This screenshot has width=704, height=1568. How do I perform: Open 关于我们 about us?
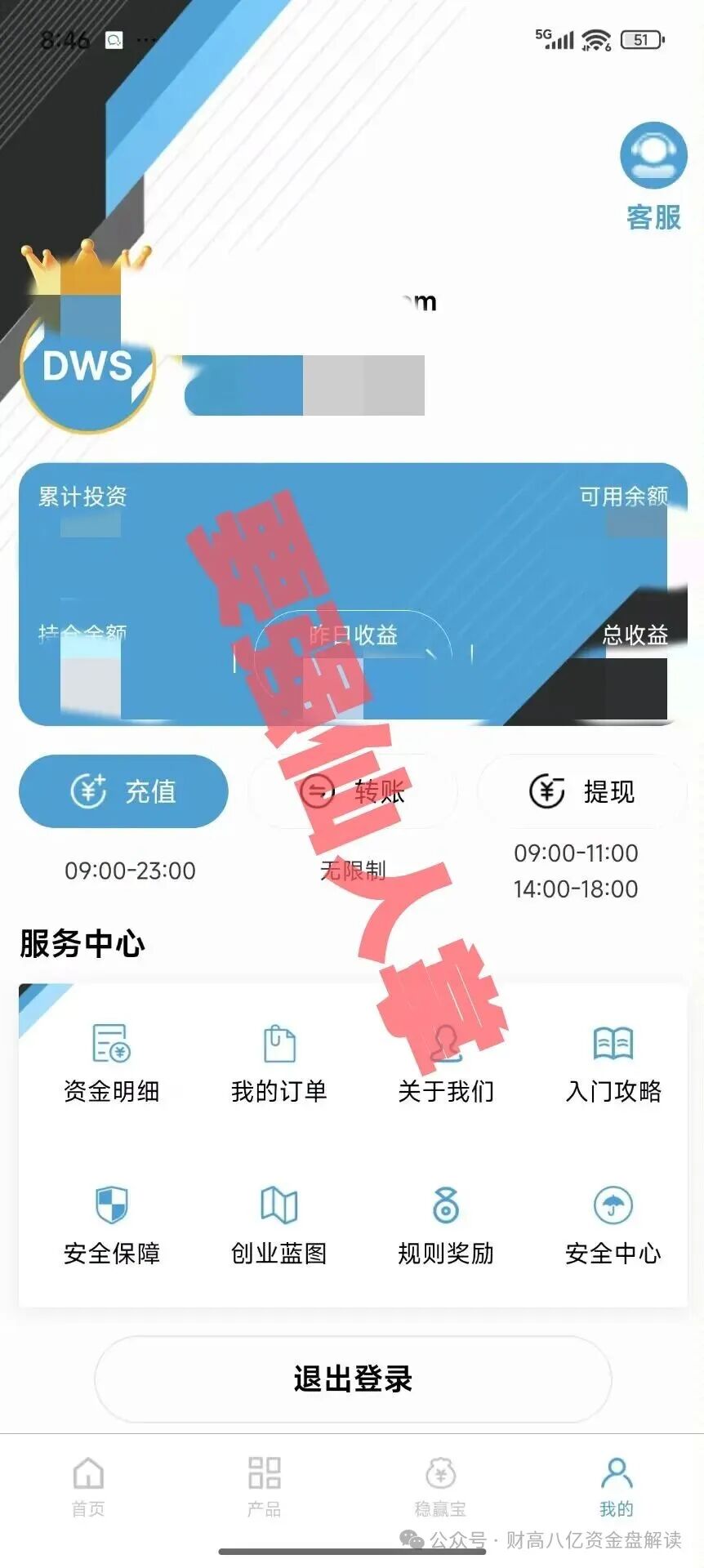coord(446,1063)
